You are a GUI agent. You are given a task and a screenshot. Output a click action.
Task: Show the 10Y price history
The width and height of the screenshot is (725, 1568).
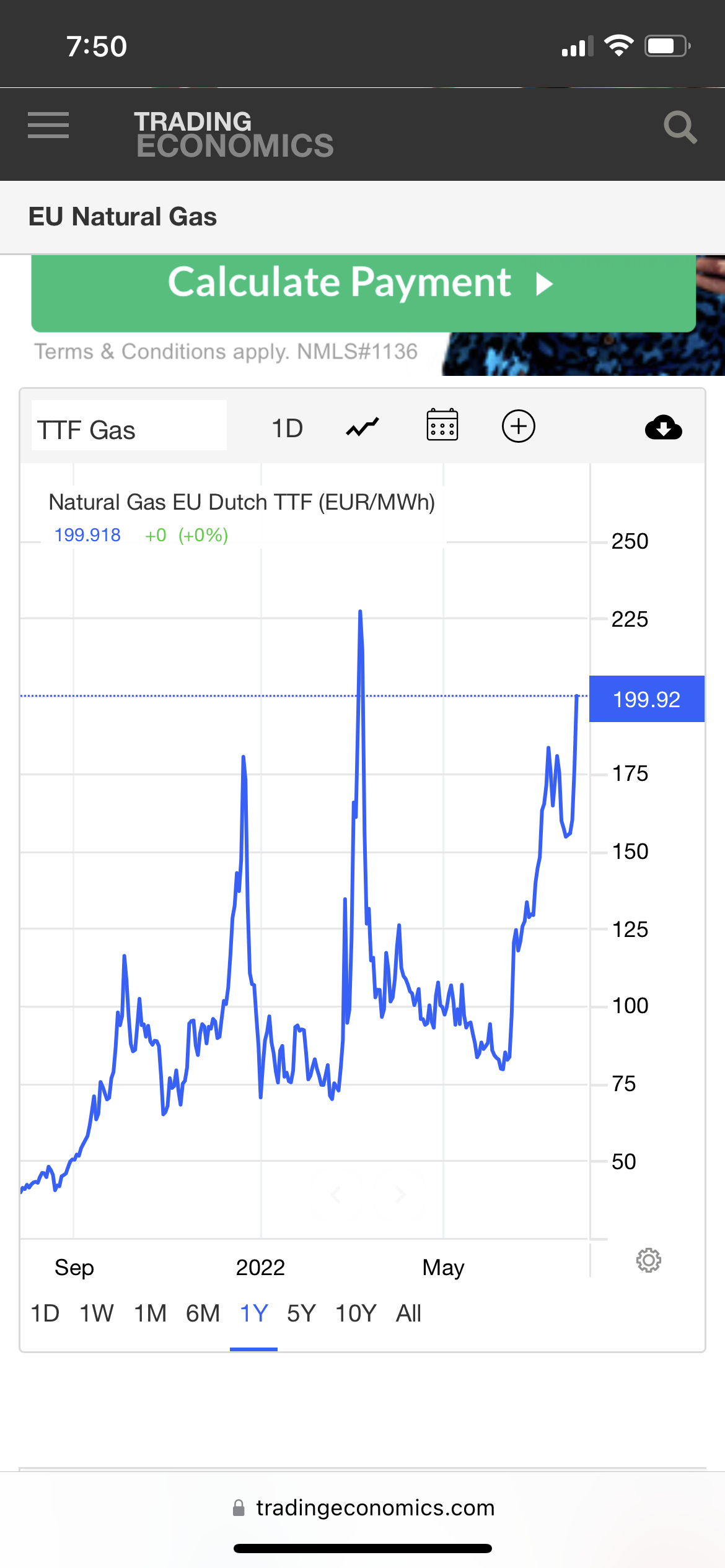pos(356,1313)
